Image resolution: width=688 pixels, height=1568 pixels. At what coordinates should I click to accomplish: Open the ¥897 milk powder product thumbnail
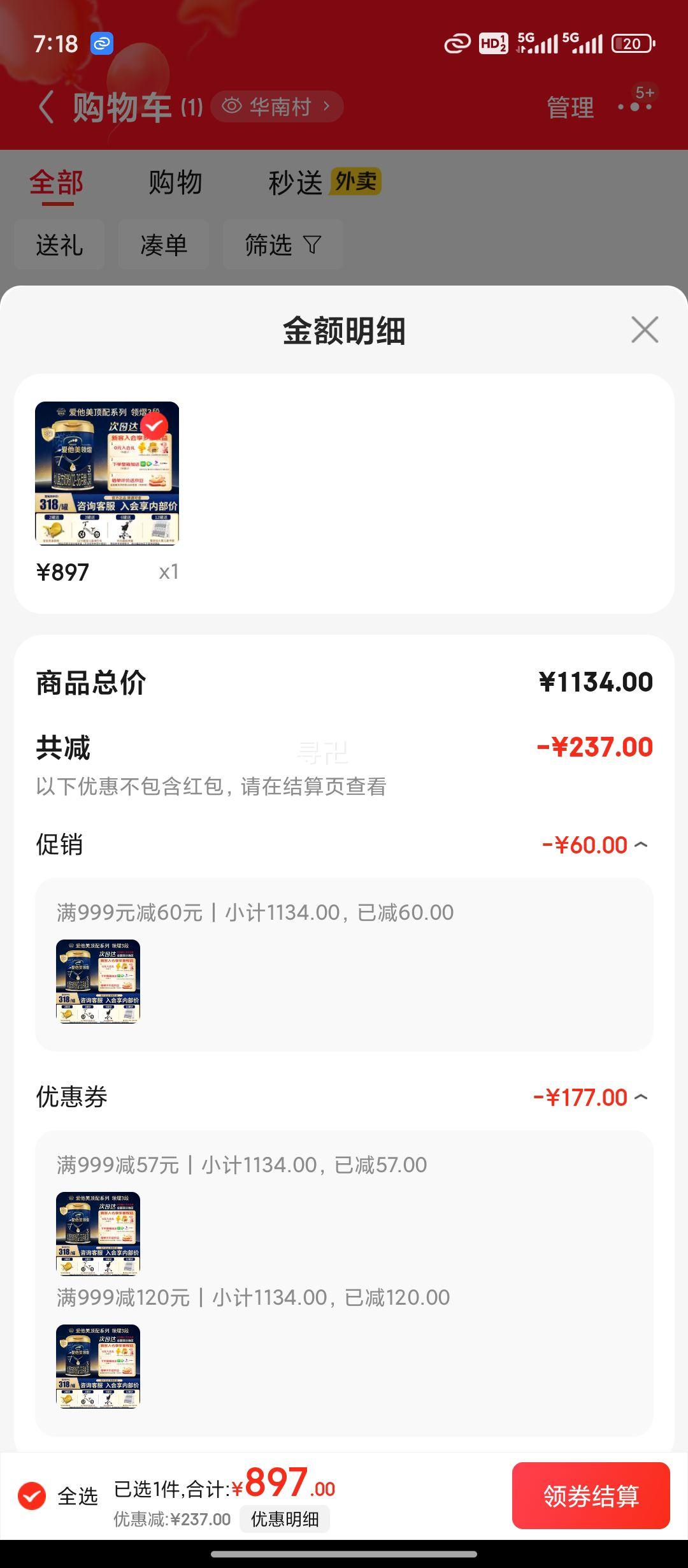pyautogui.click(x=107, y=474)
